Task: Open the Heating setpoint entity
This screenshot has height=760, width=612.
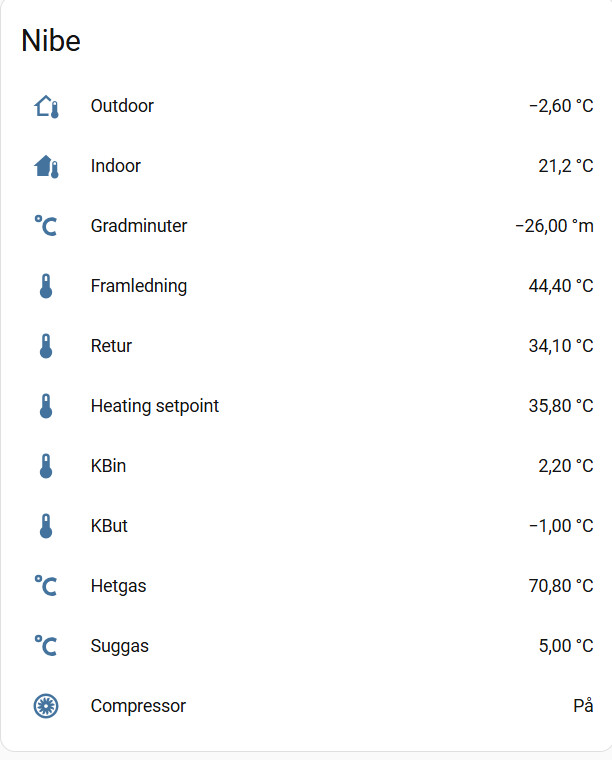Action: pos(155,406)
